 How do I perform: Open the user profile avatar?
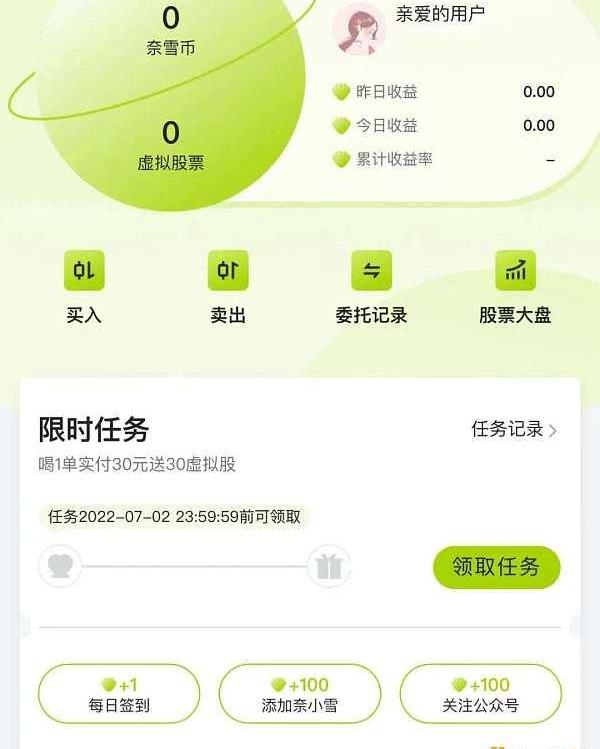(x=359, y=27)
